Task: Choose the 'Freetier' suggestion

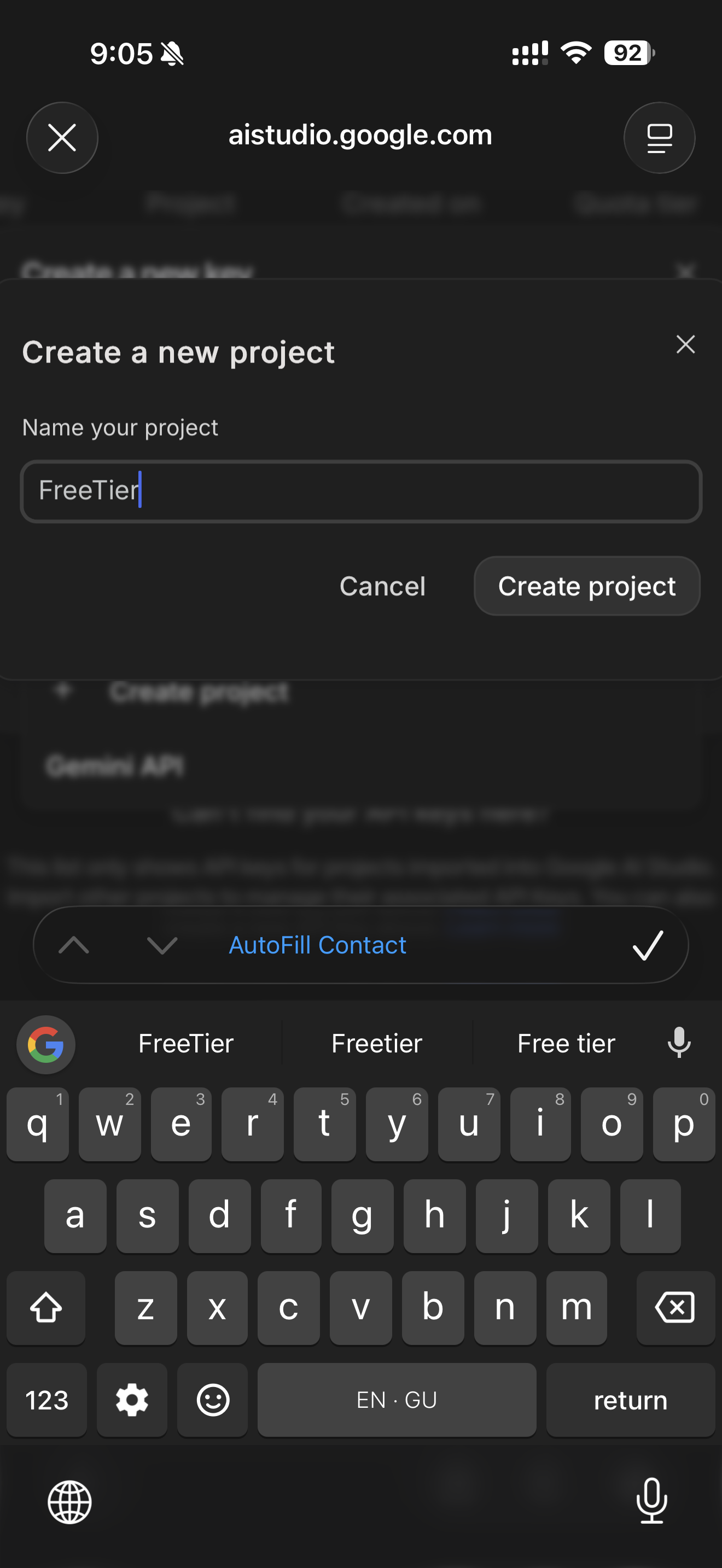Action: tap(376, 1044)
